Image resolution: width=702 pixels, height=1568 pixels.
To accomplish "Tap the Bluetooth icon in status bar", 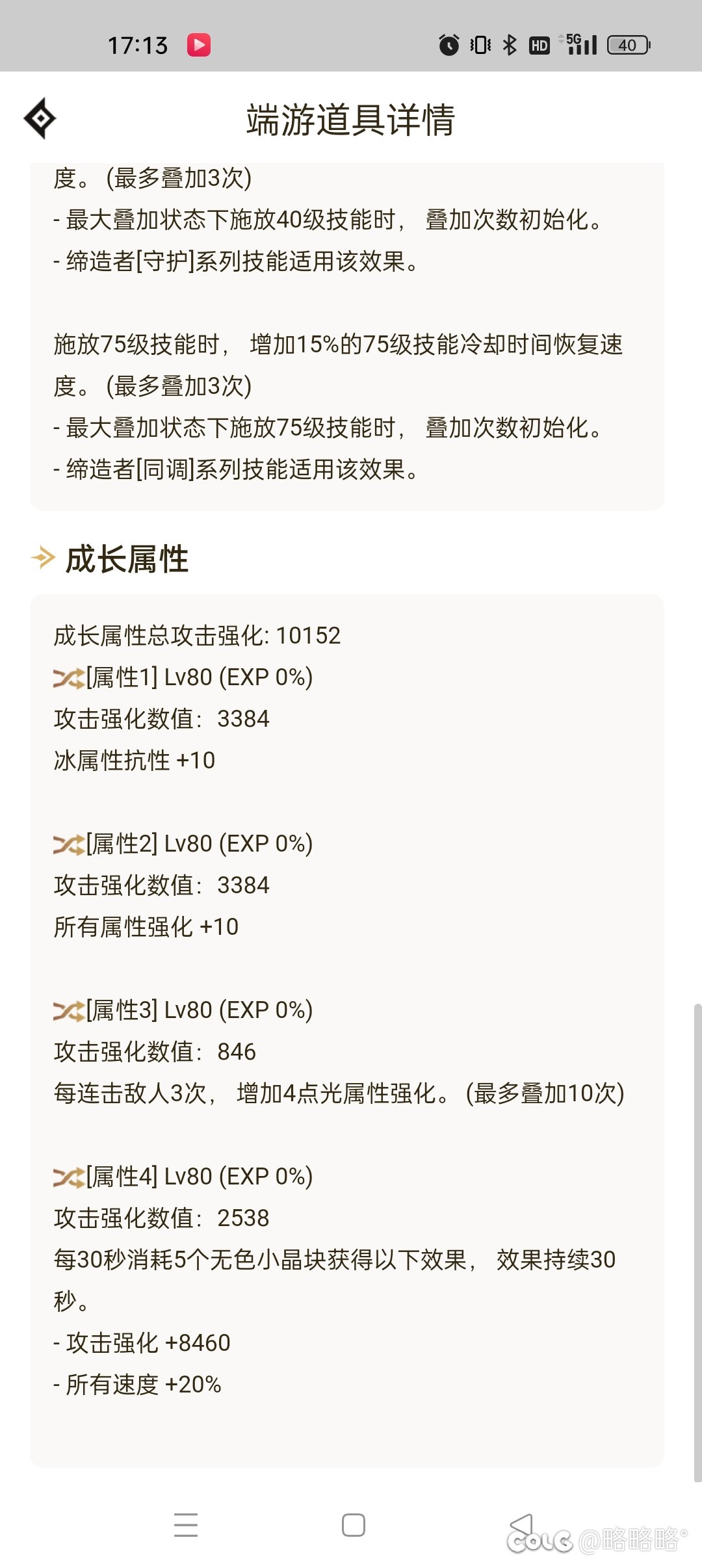I will click(x=508, y=44).
